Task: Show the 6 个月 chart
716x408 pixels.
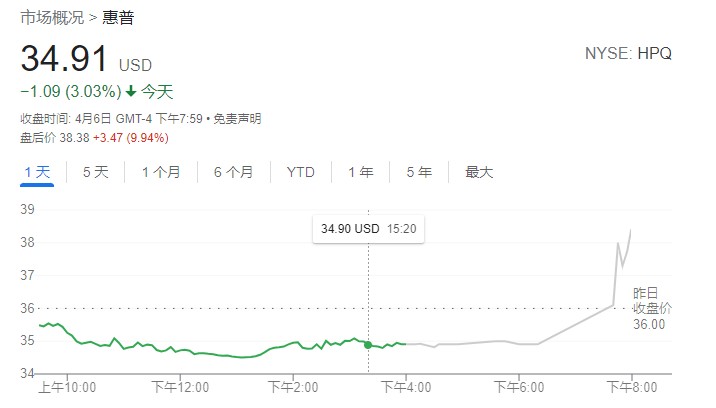Action: (233, 172)
